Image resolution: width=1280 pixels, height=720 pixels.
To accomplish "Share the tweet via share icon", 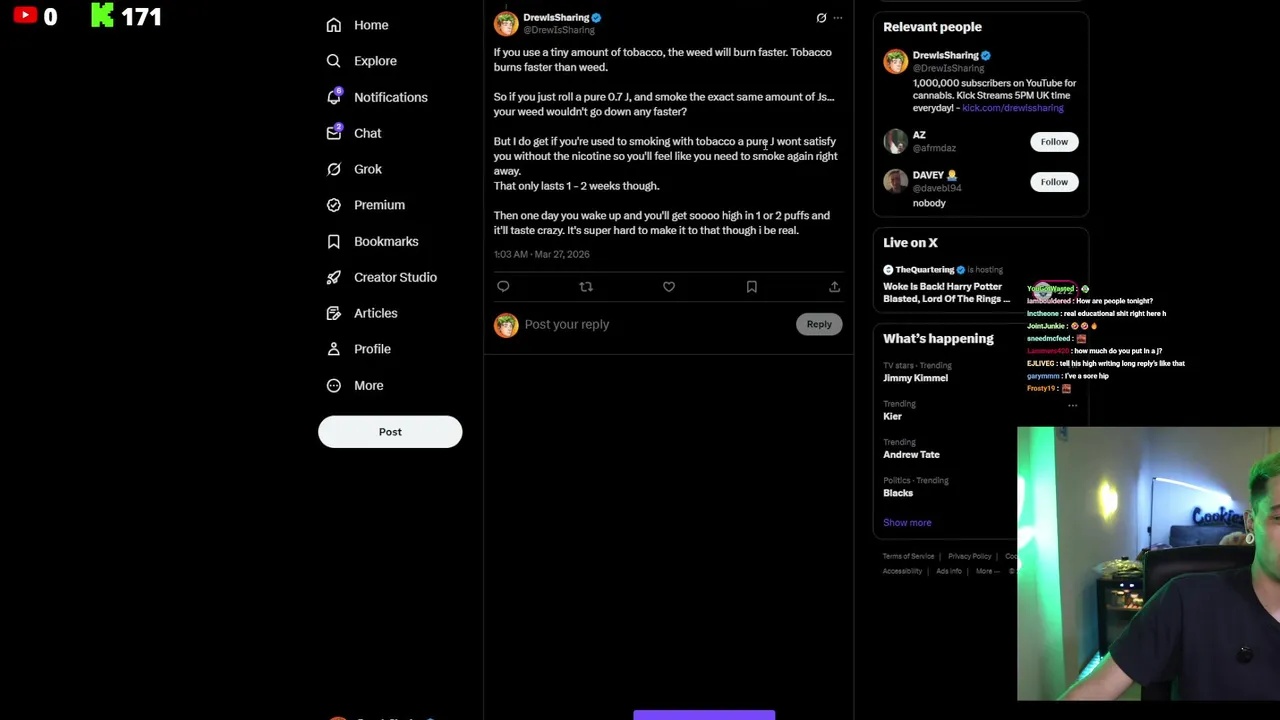I will tap(834, 287).
